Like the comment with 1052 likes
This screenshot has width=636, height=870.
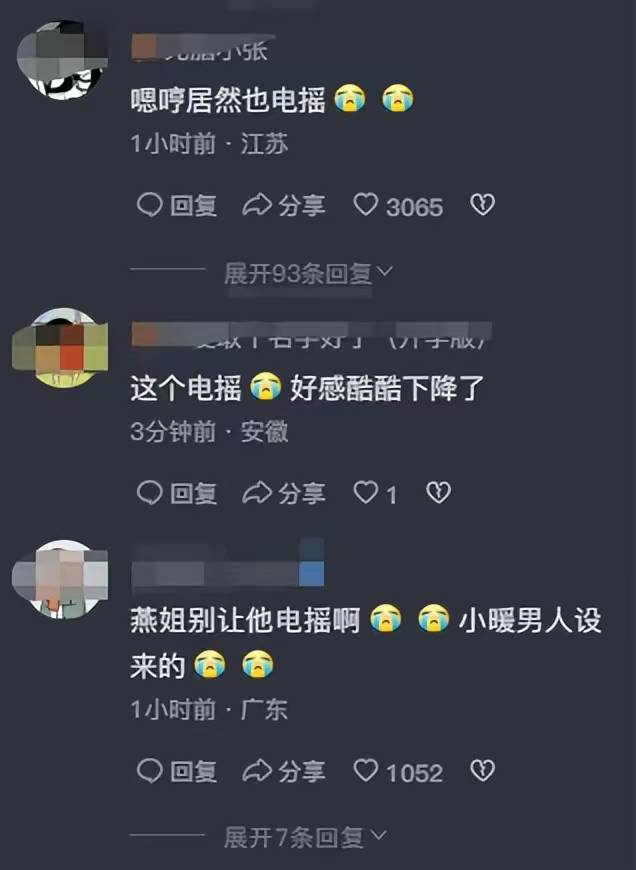[x=367, y=771]
